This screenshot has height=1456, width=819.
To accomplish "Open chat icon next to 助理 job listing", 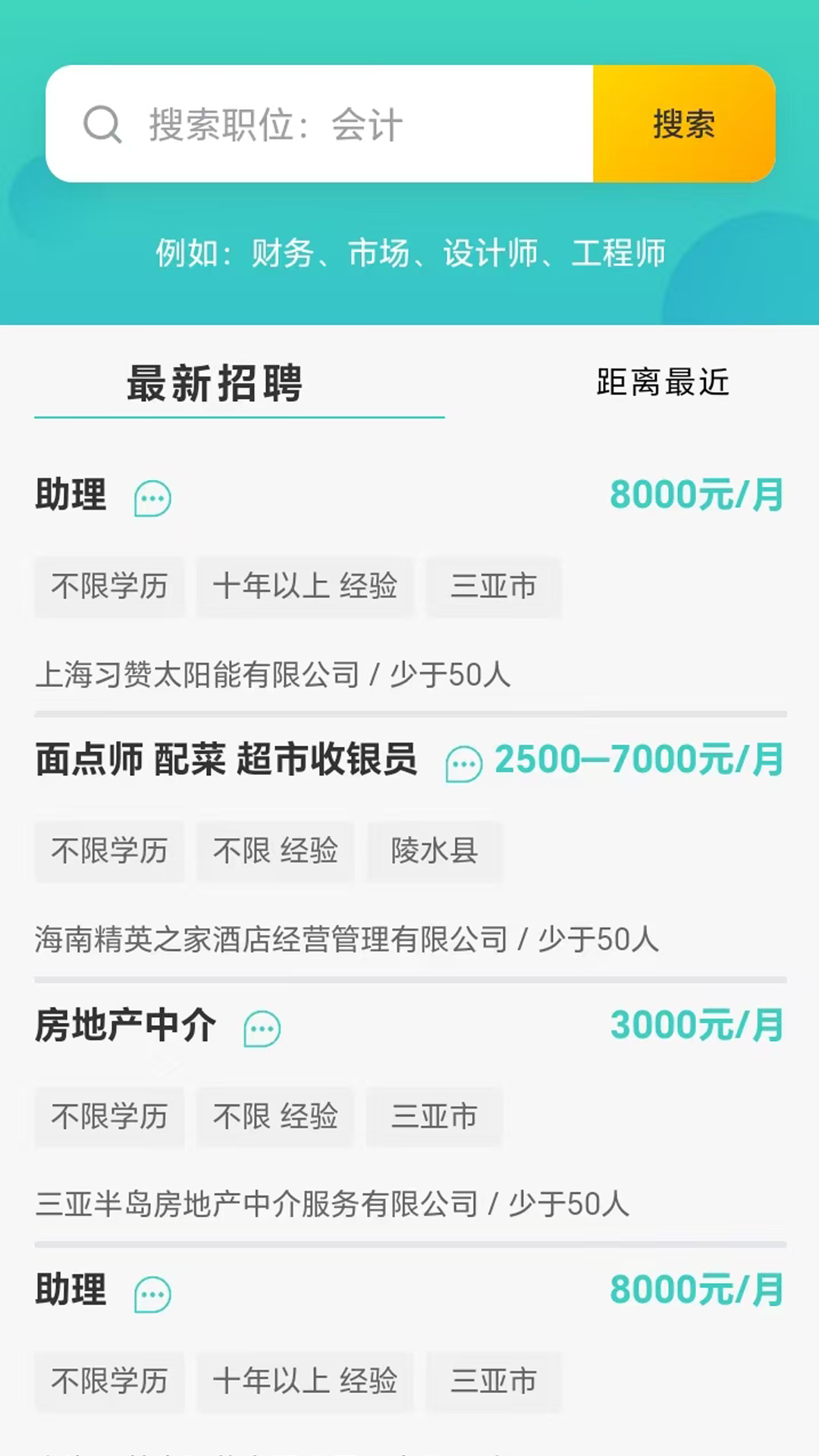I will click(150, 498).
